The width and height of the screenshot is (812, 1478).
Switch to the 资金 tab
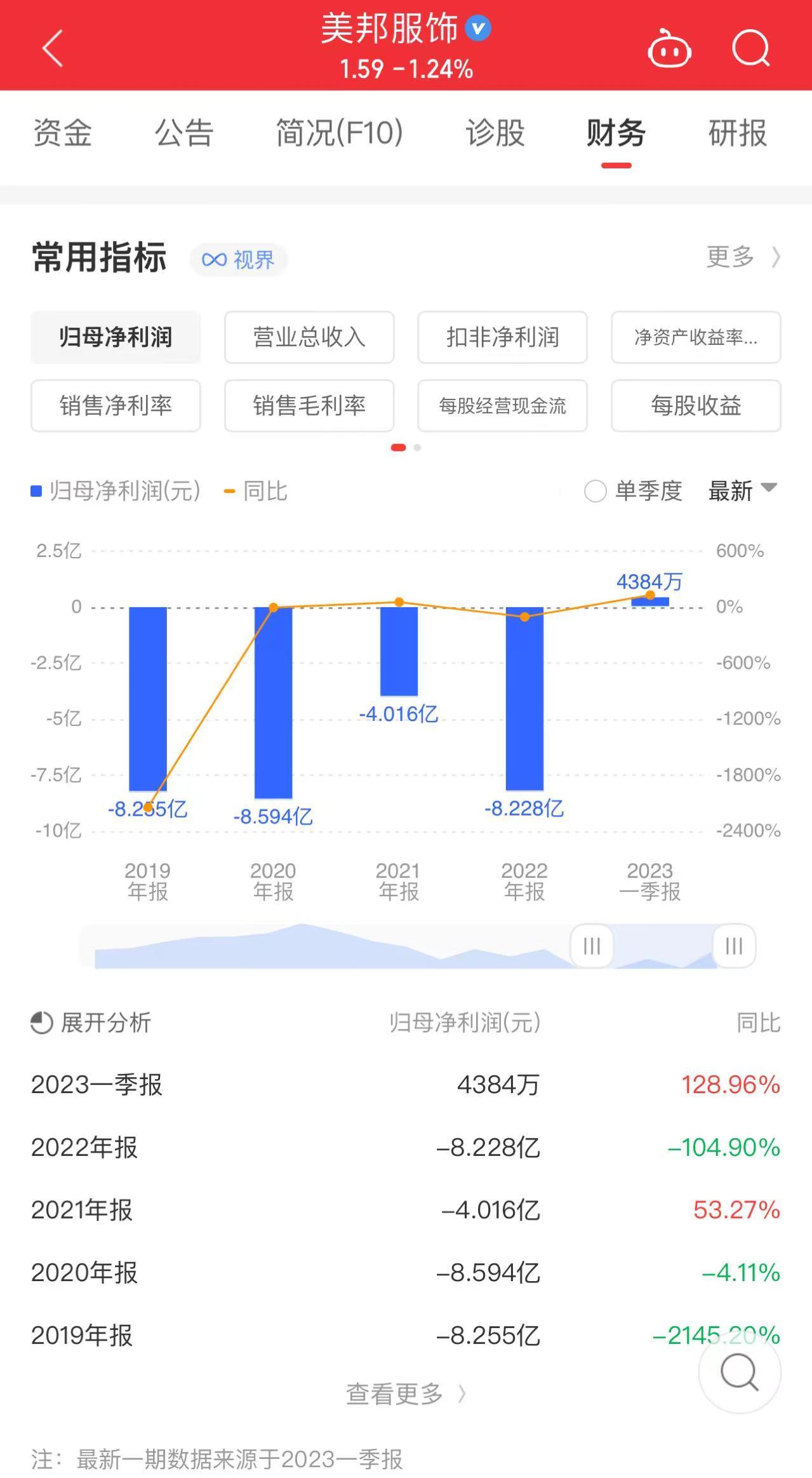pyautogui.click(x=62, y=133)
